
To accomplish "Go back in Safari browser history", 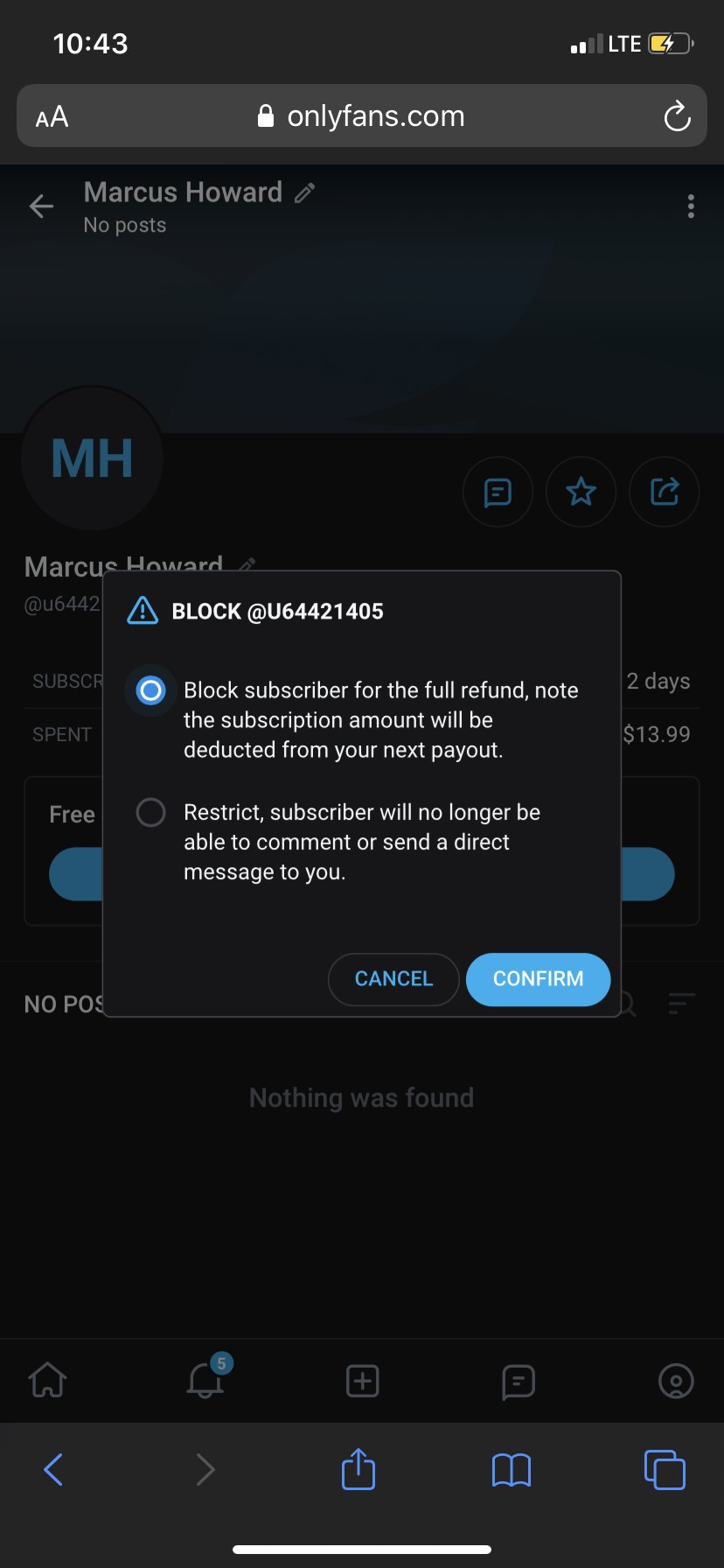I will coord(53,1469).
